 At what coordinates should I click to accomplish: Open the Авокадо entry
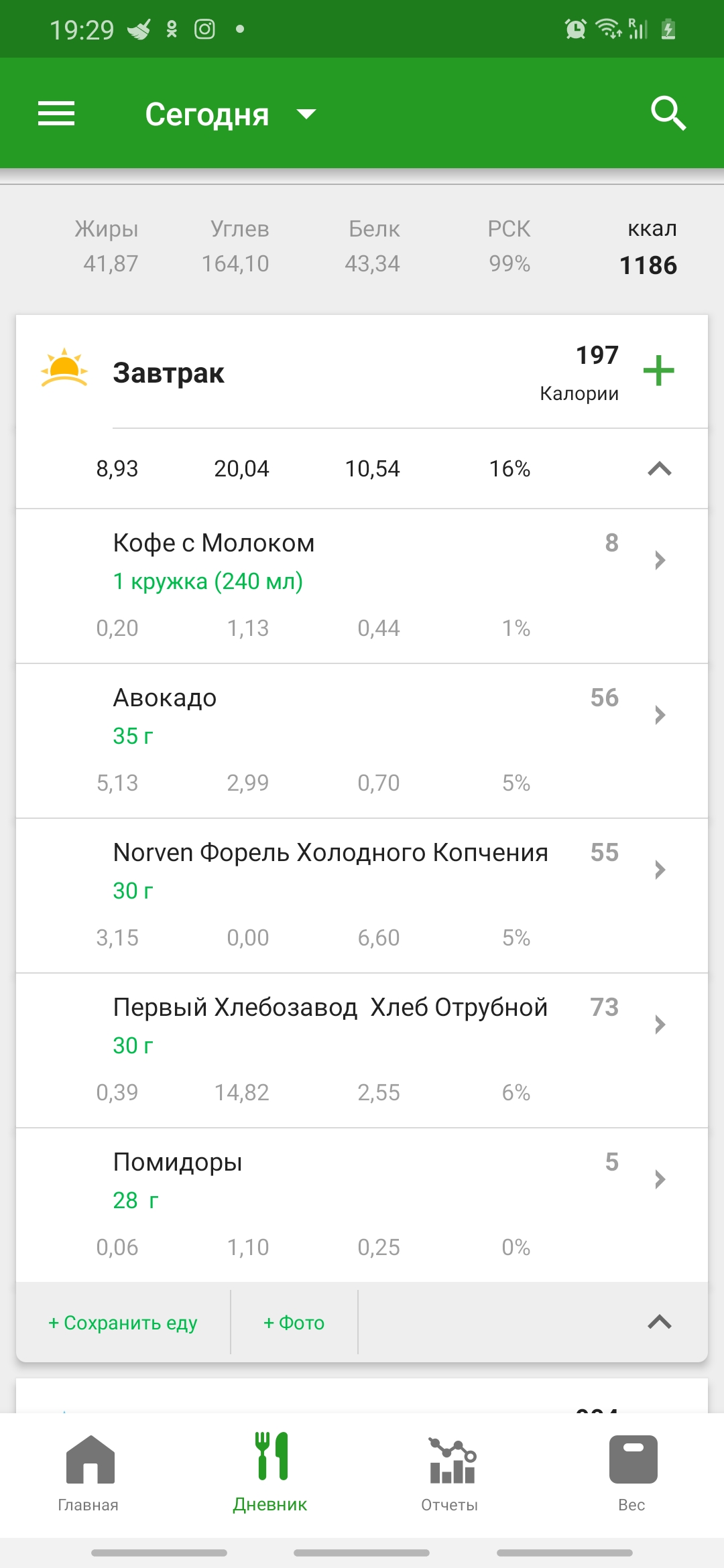click(362, 741)
